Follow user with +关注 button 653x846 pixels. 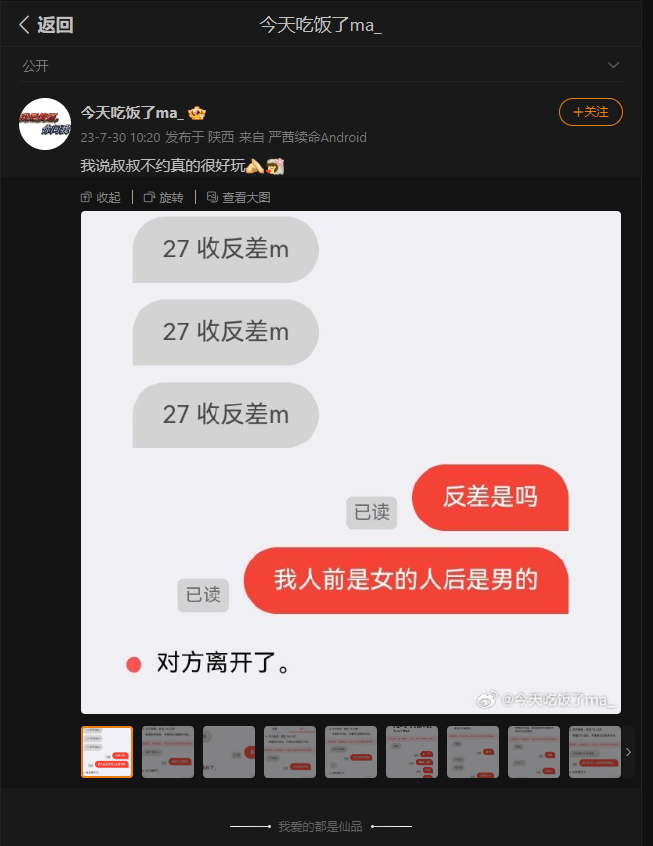pos(590,112)
